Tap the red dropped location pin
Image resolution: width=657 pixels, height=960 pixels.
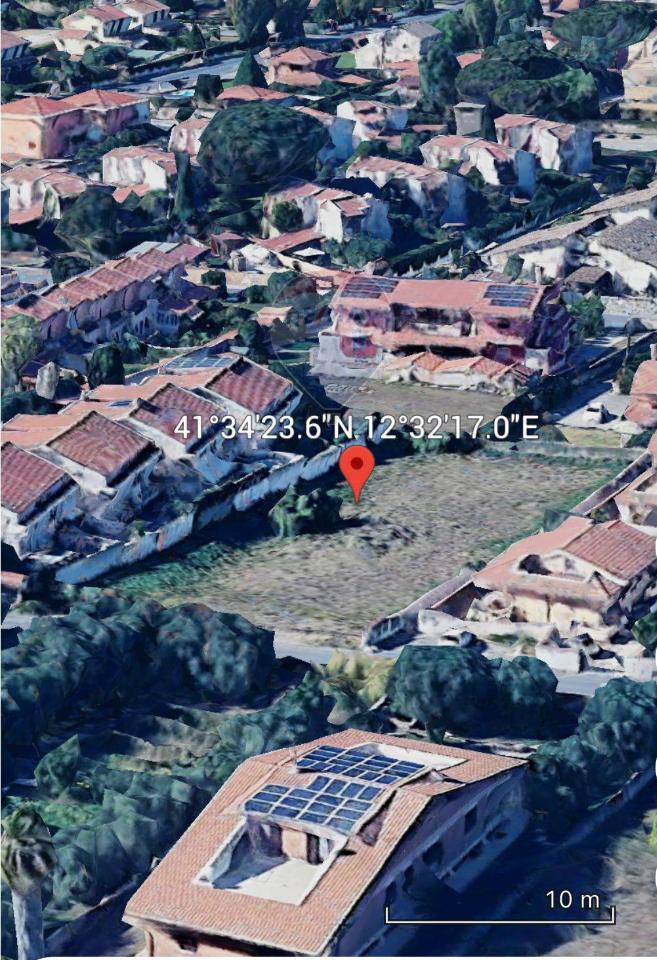[357, 468]
